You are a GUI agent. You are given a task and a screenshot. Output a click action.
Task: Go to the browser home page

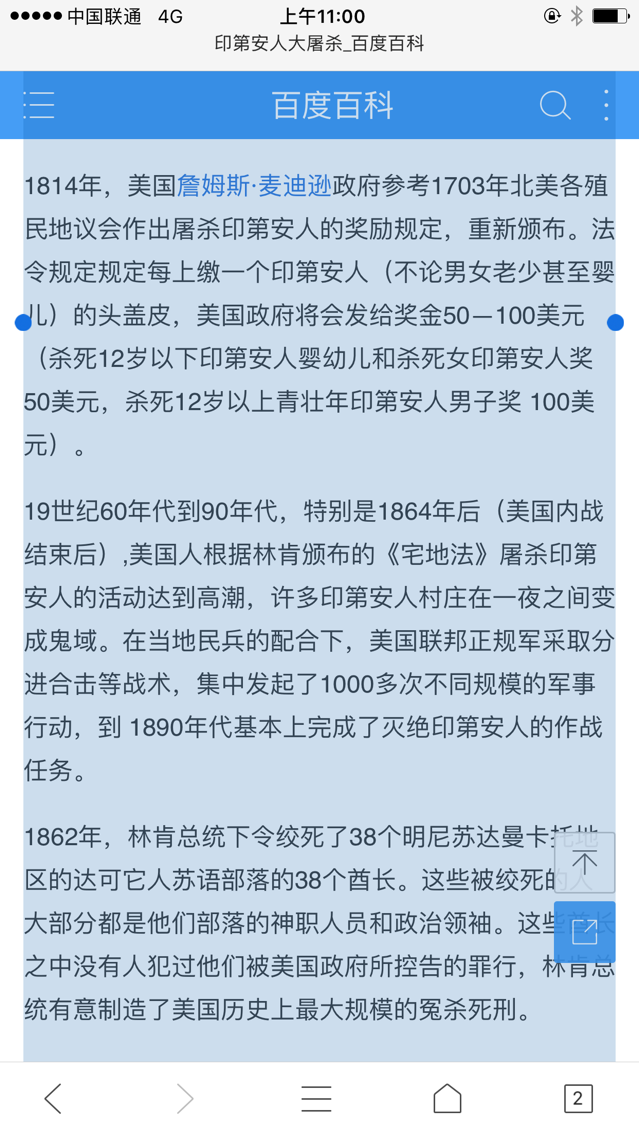[x=447, y=1098]
